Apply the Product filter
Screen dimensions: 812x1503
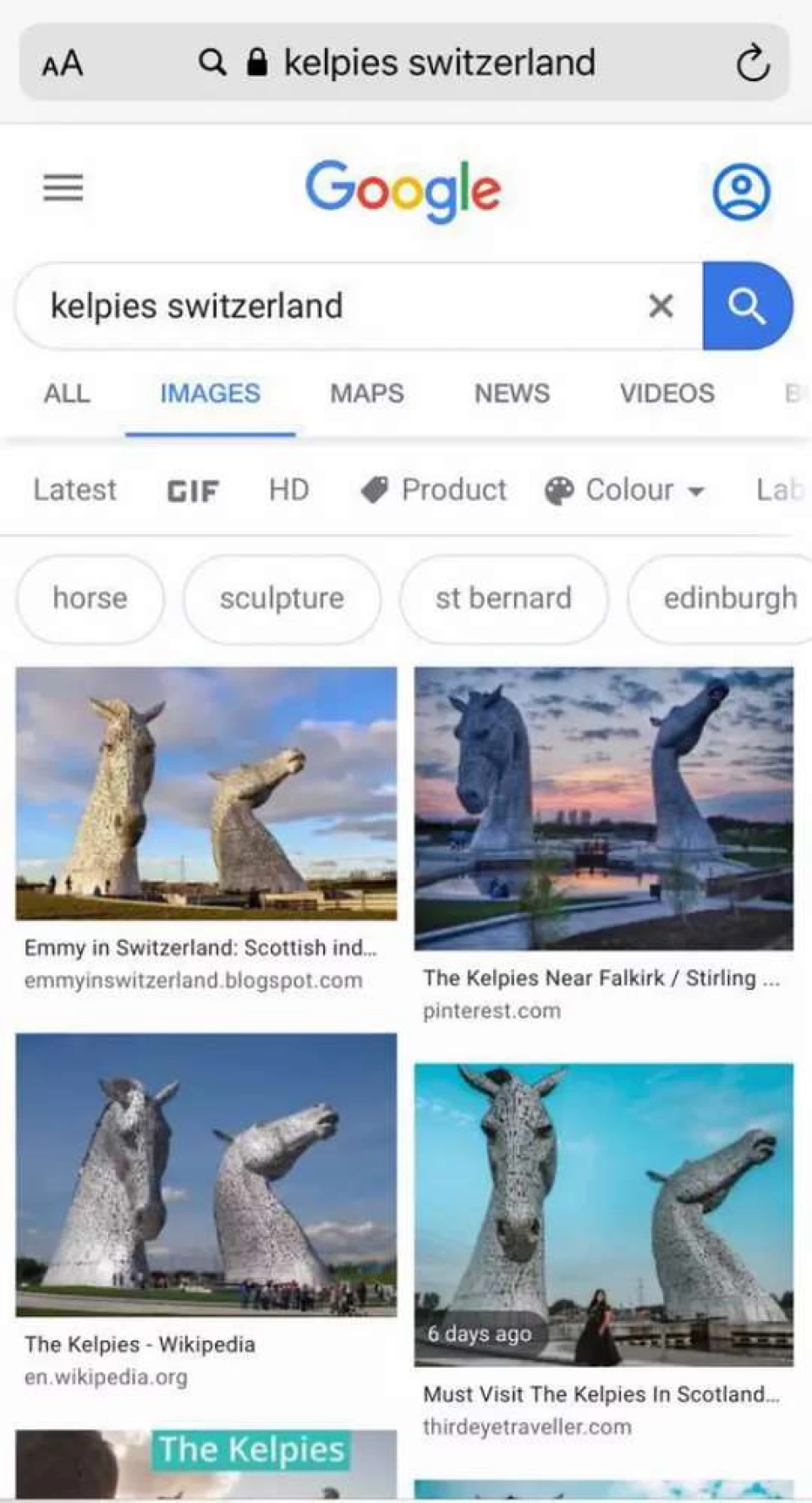[x=434, y=490]
